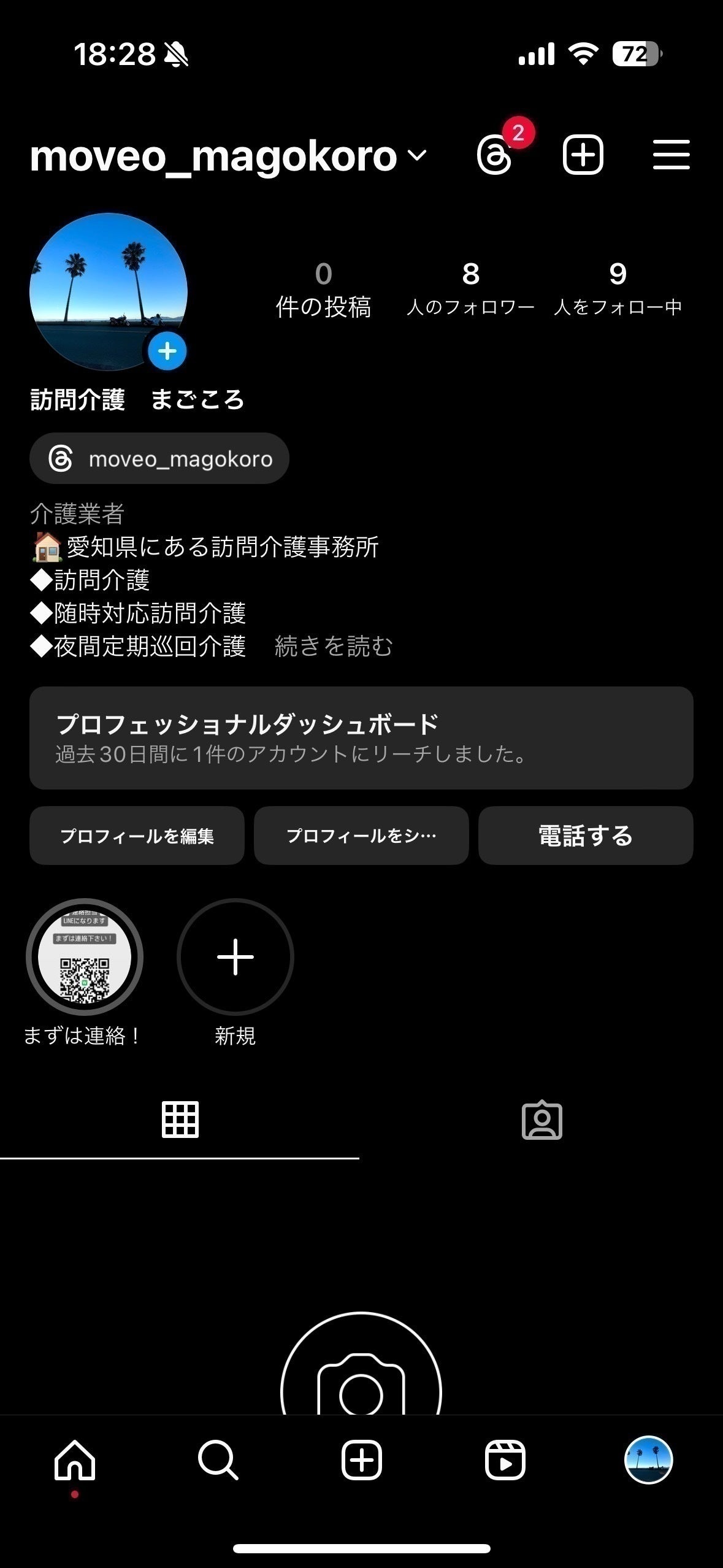Create a new highlight via 新規 plus circle
The image size is (723, 1568).
pos(235,957)
